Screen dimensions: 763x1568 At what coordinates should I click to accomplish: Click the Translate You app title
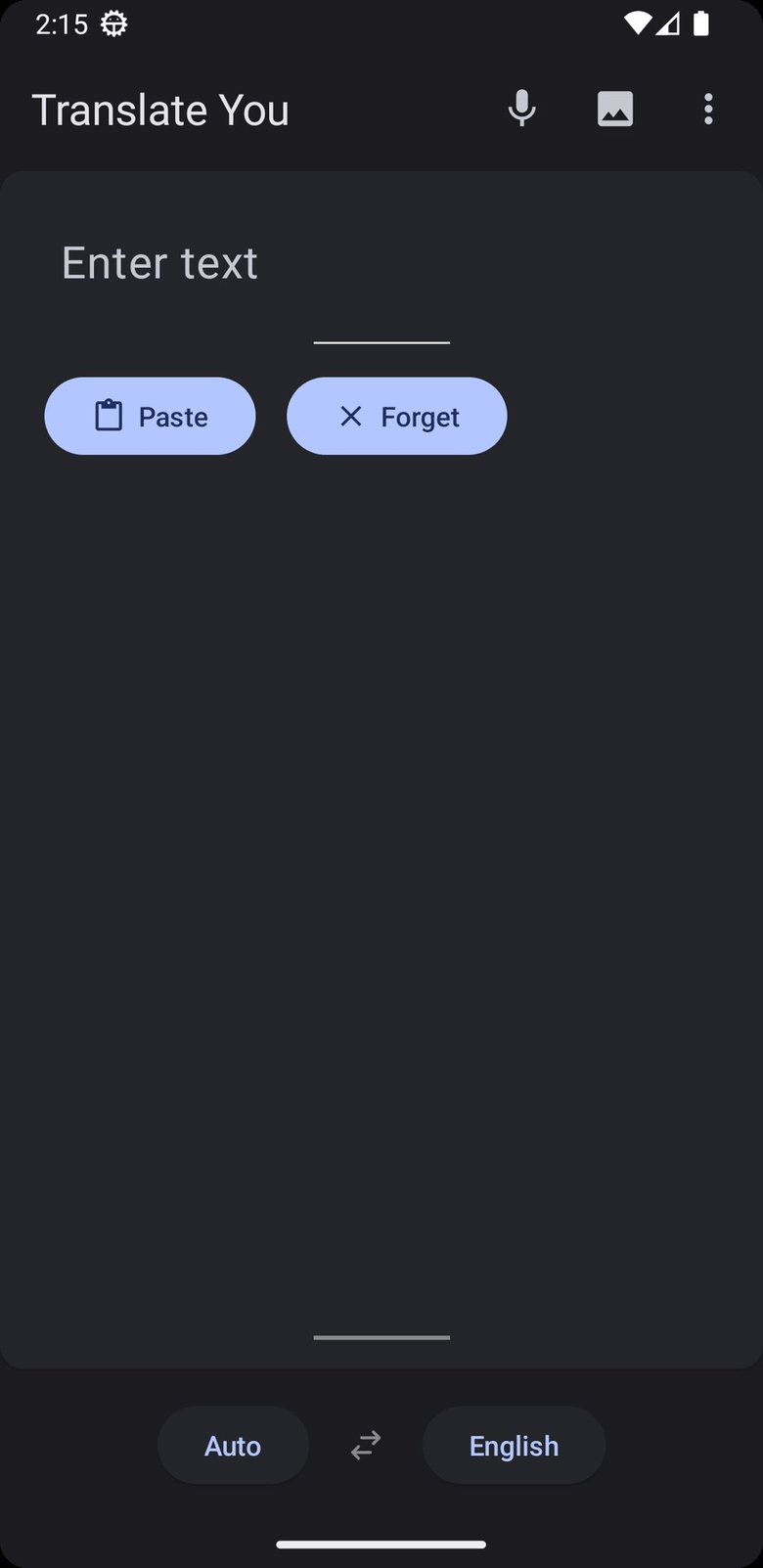[160, 109]
